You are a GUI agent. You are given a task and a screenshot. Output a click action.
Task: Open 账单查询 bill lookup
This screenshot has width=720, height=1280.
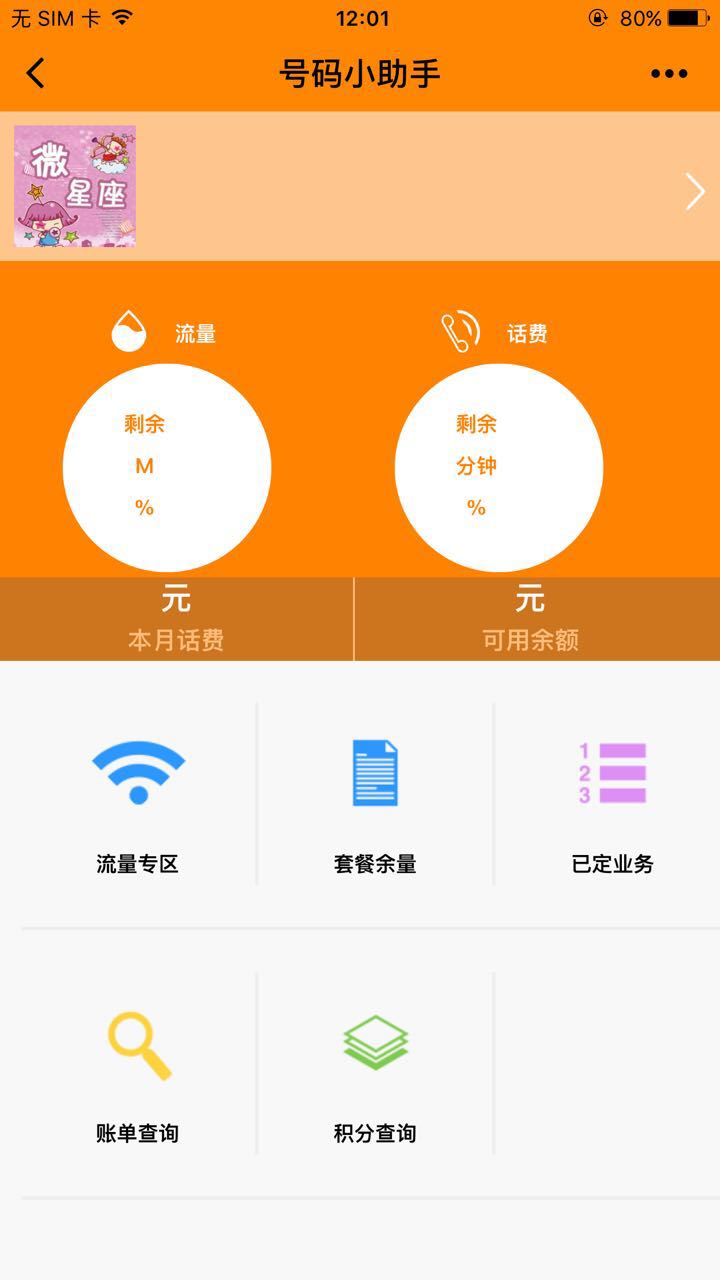point(138,1068)
